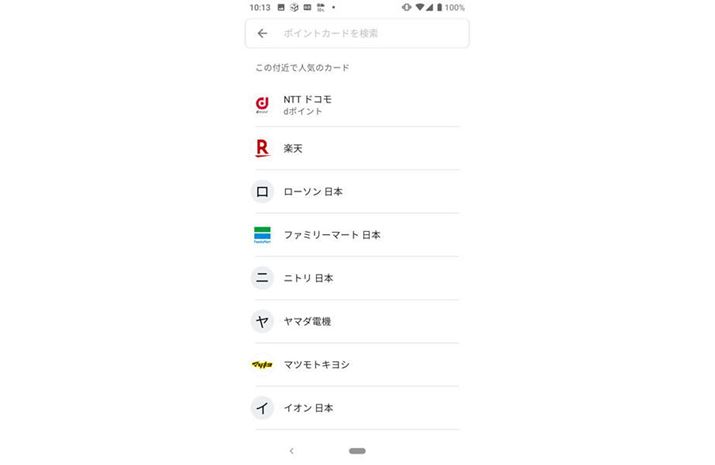Select ファミリーマート 日本 from the list
This screenshot has width=715, height=465.
[x=356, y=235]
